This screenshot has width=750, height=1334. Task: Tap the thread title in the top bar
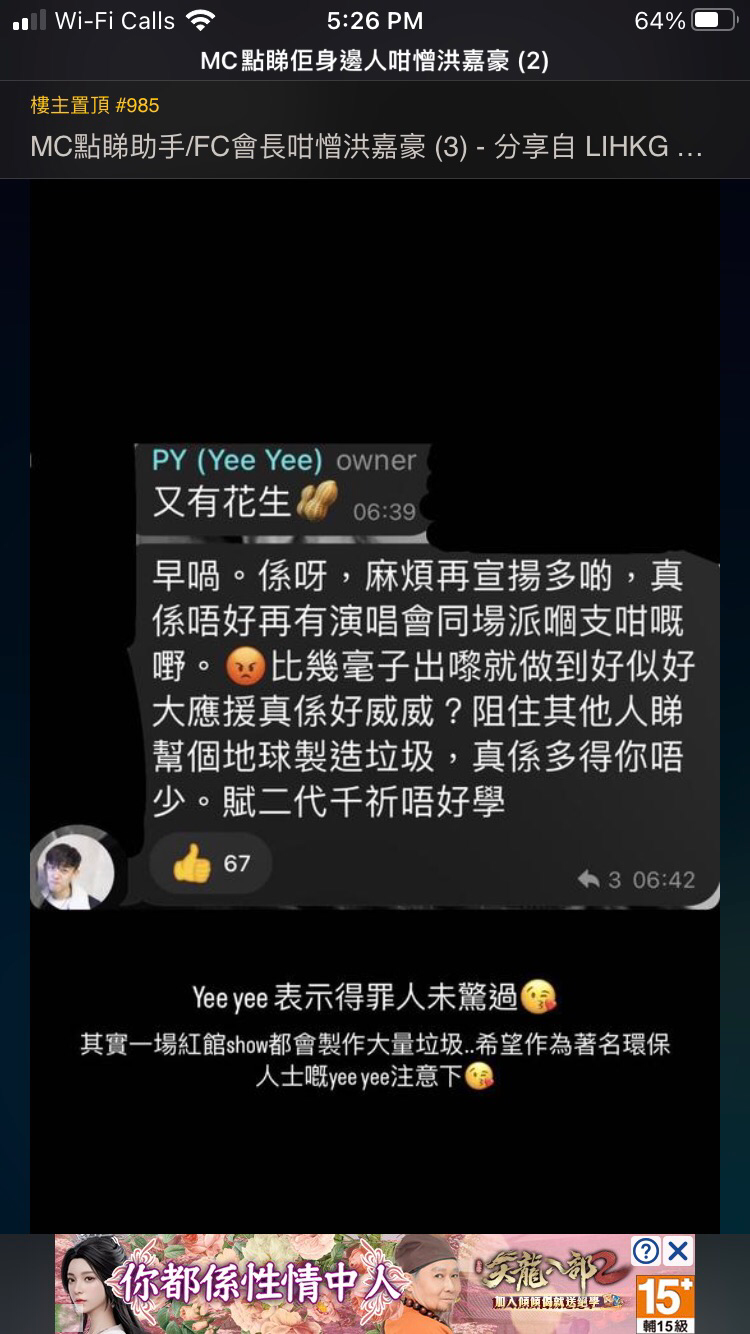(375, 62)
